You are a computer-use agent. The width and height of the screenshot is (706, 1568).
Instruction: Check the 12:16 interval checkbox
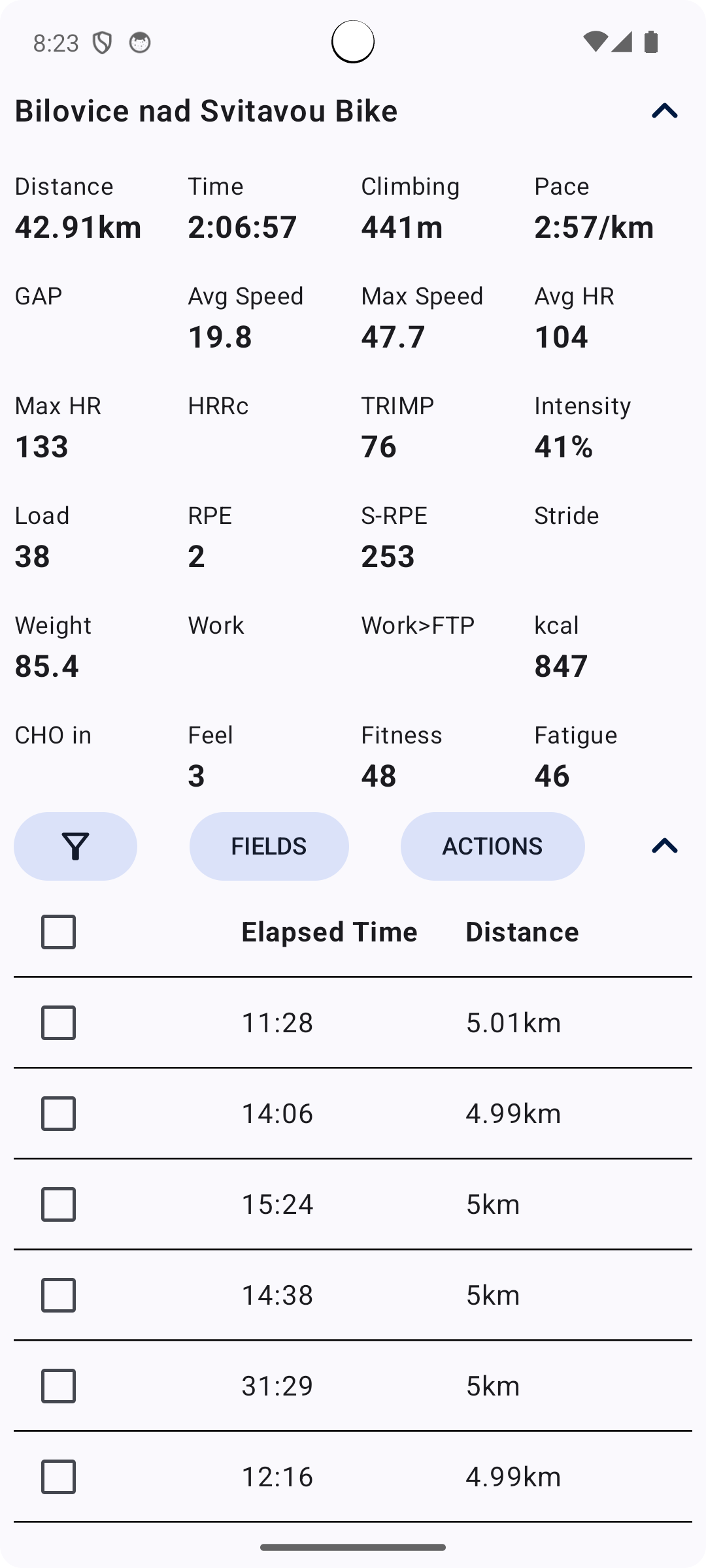[x=59, y=1477]
